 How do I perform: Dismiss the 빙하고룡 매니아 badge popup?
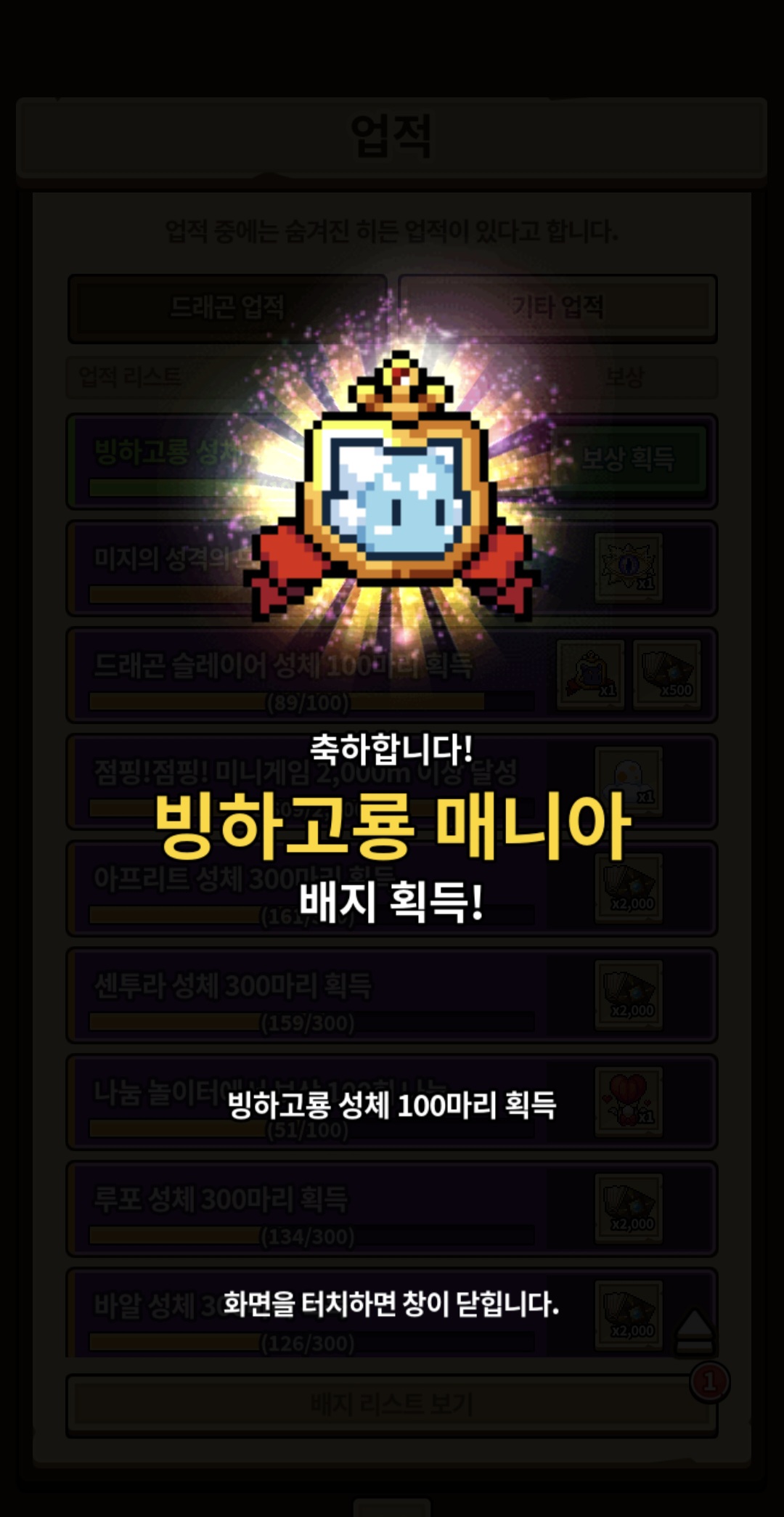click(391, 1304)
